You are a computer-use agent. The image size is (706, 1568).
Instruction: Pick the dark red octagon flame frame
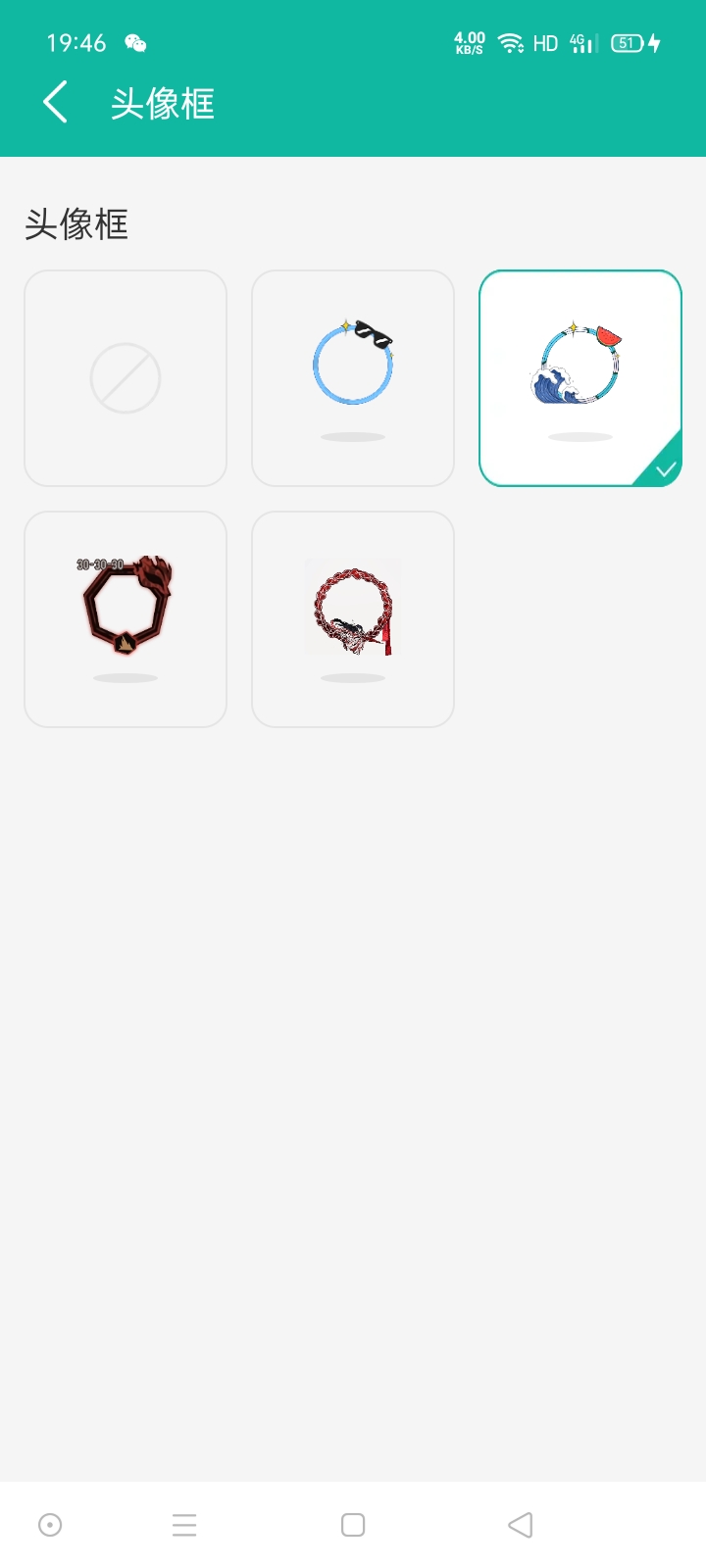126,619
